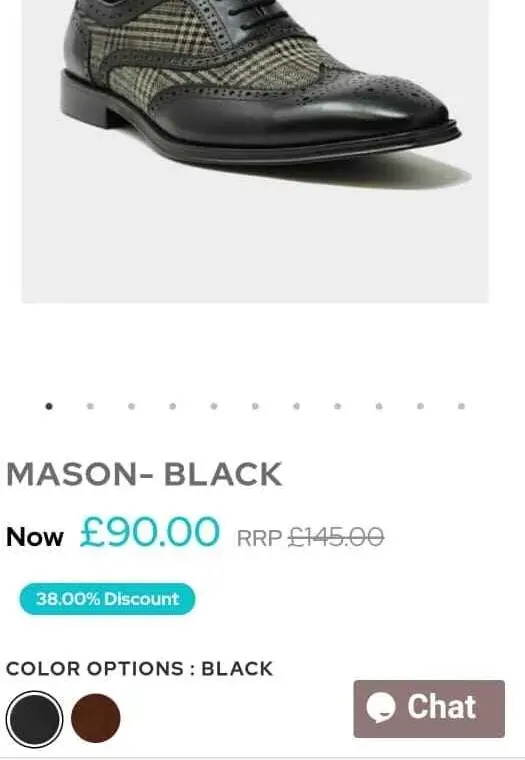
Task: Open the Chat button
Action: [429, 709]
